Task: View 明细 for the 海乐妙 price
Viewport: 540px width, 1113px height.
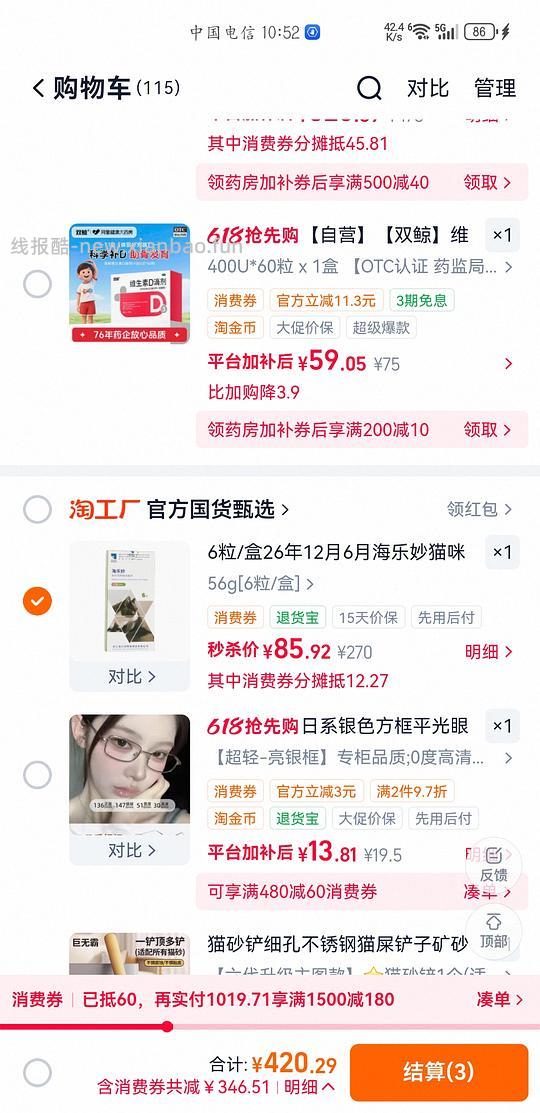Action: [488, 652]
